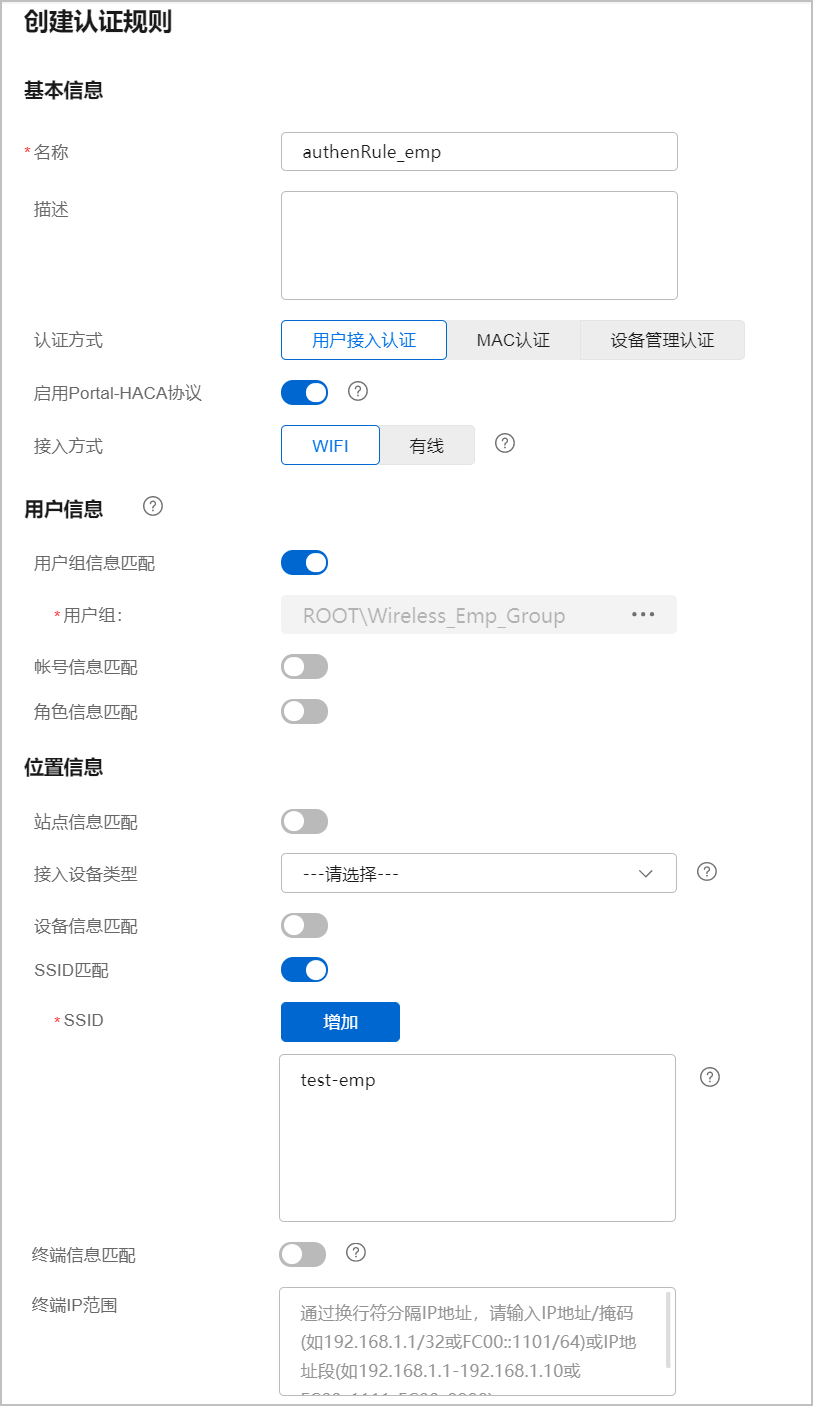Choose 用户接入认证 option

click(364, 340)
